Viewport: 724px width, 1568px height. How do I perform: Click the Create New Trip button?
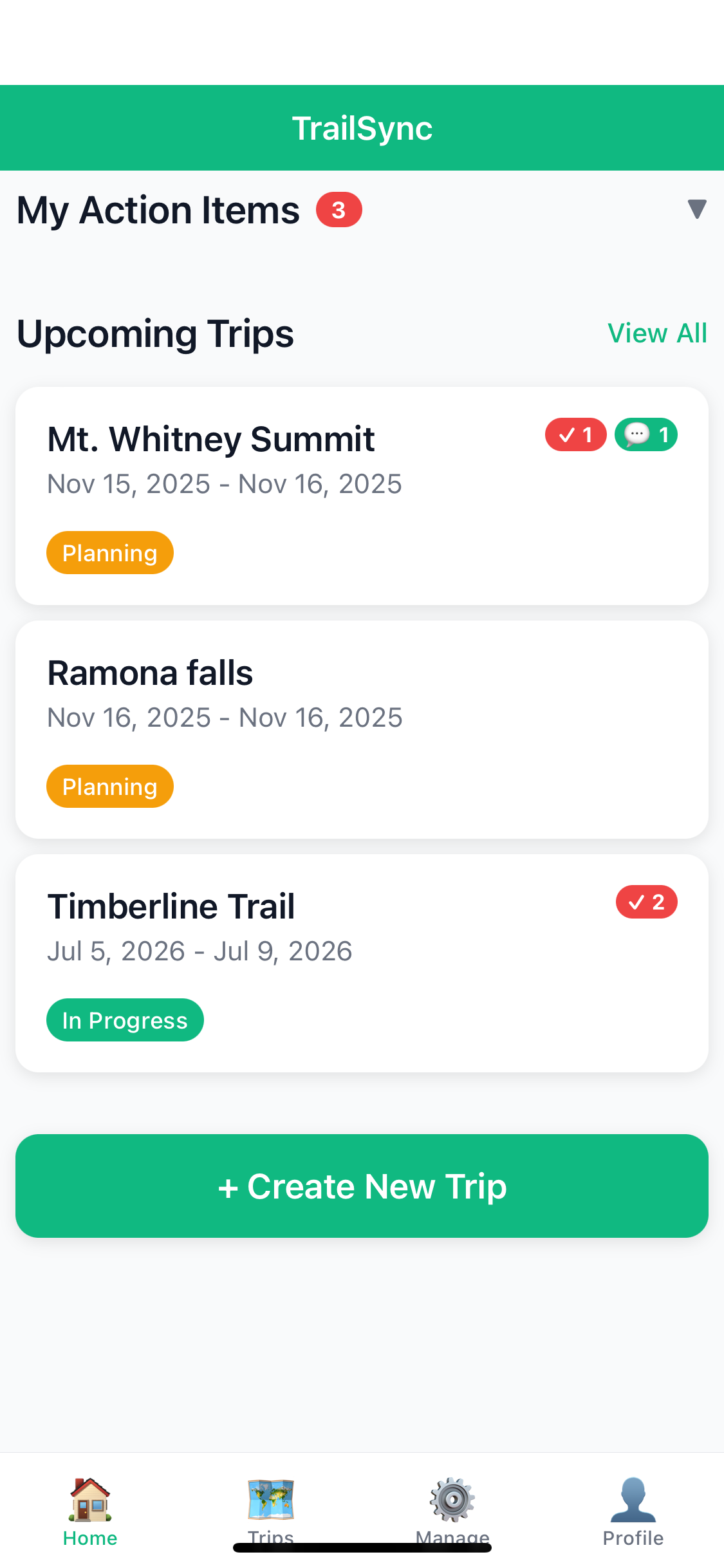click(x=362, y=1185)
